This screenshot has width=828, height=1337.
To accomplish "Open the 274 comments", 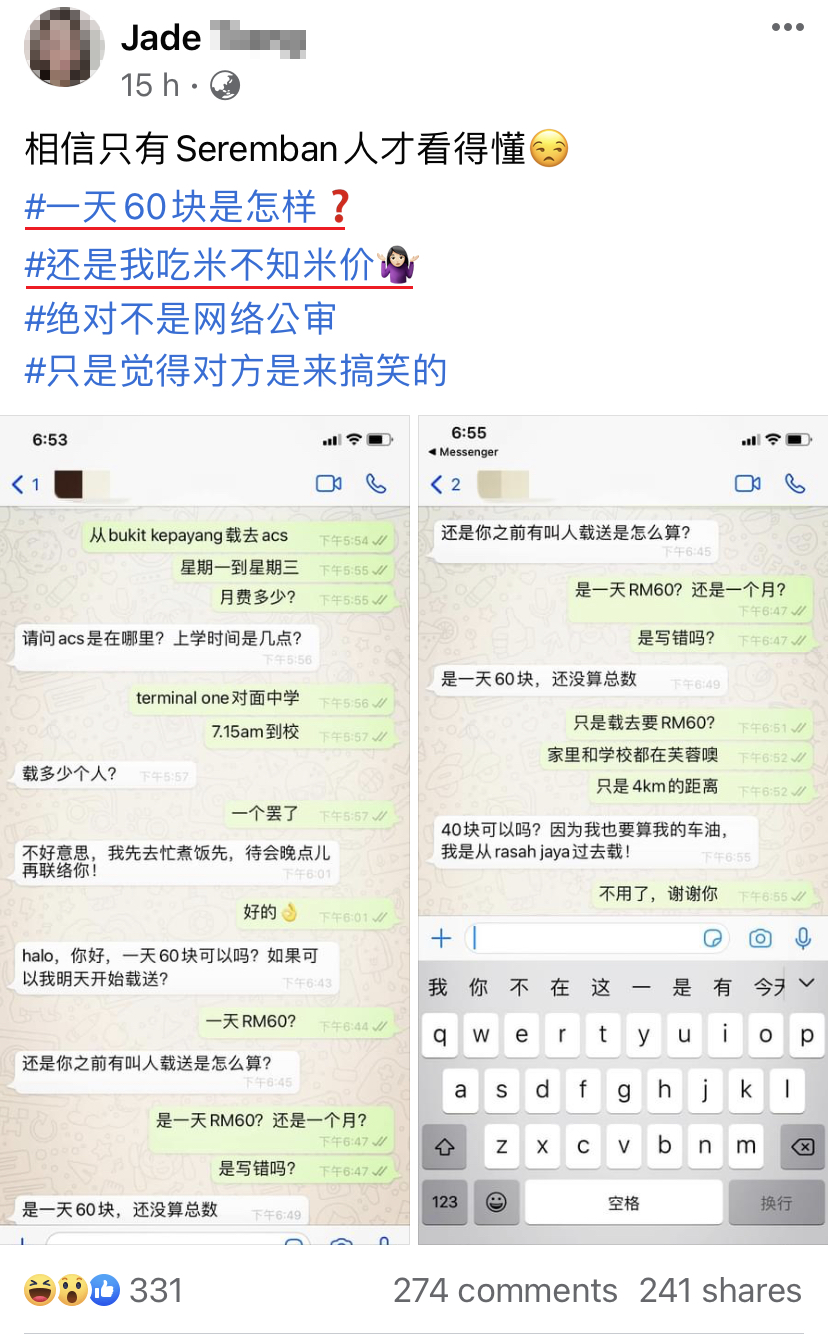I will (x=505, y=1290).
